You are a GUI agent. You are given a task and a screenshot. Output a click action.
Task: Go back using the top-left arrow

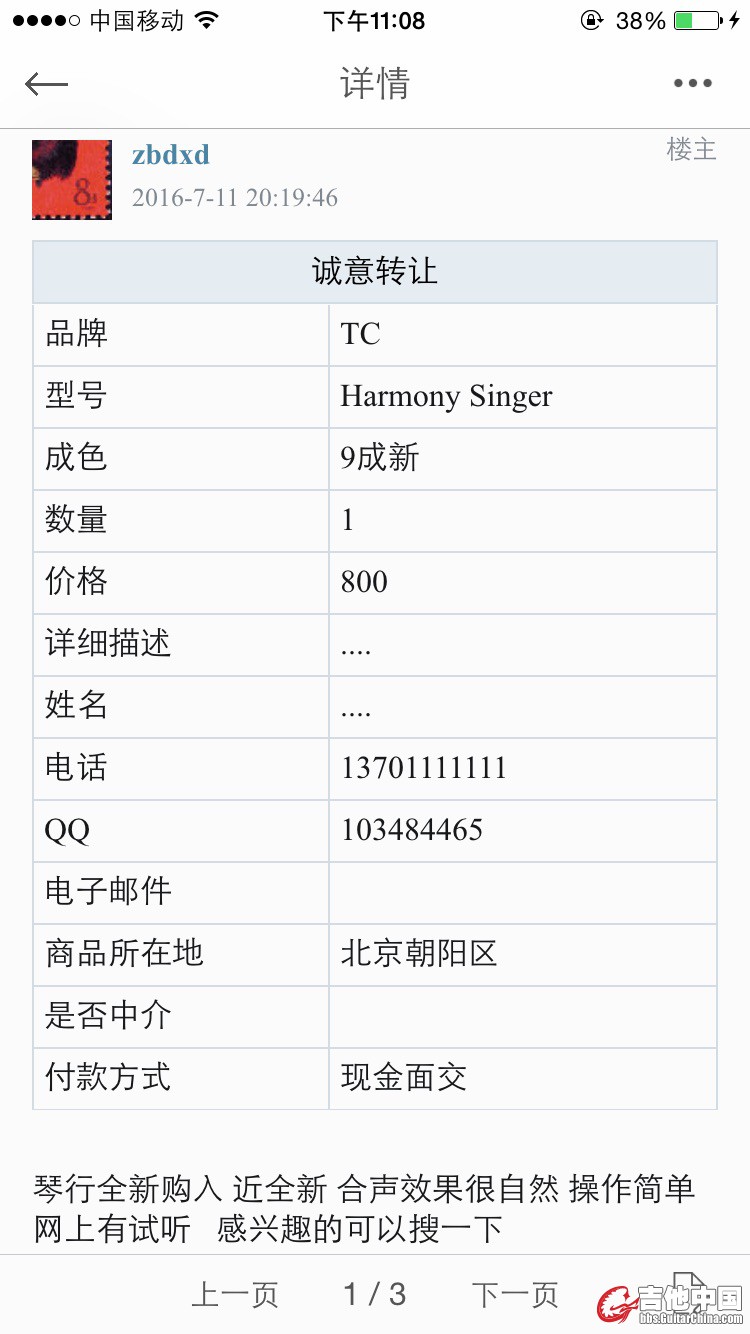(46, 84)
